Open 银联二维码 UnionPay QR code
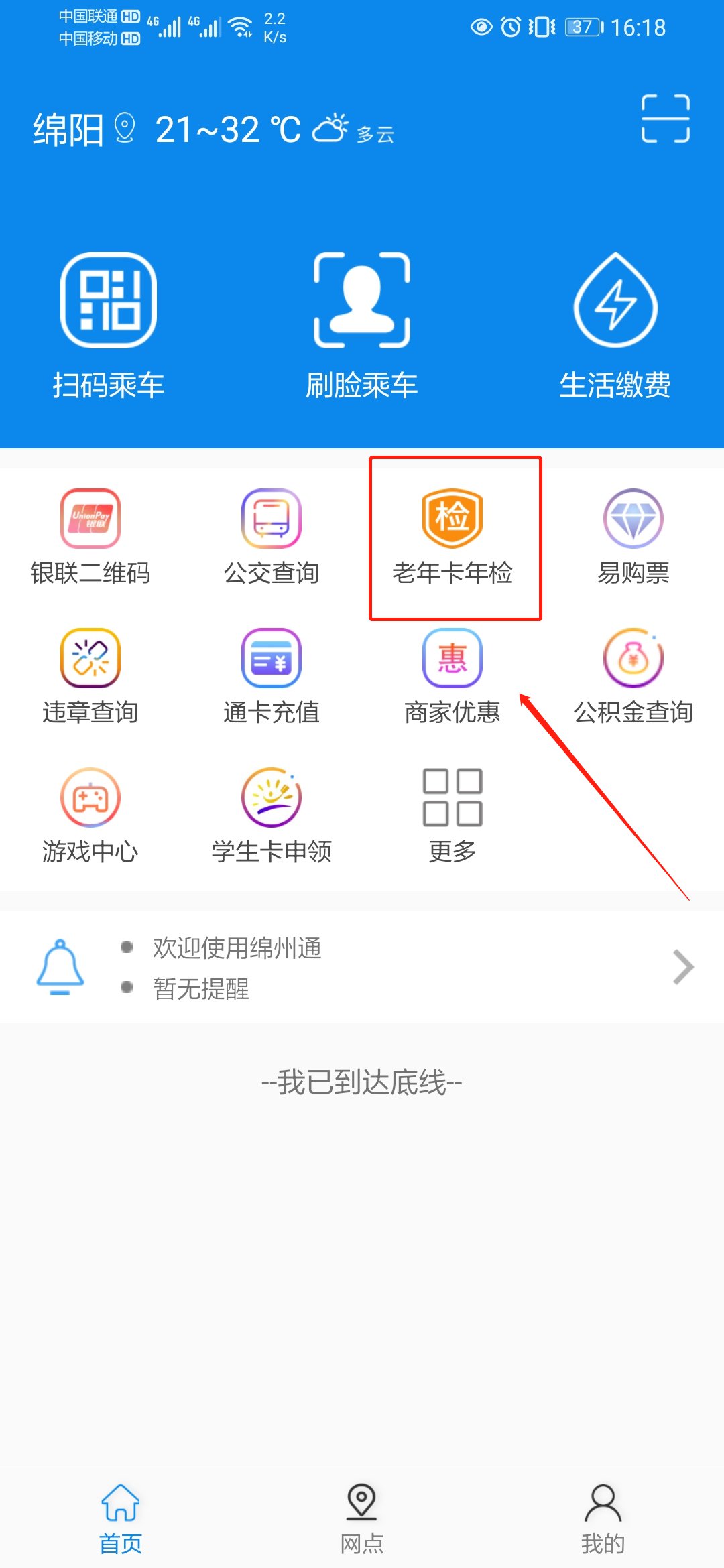Screen dimensions: 724x1568 click(x=90, y=537)
